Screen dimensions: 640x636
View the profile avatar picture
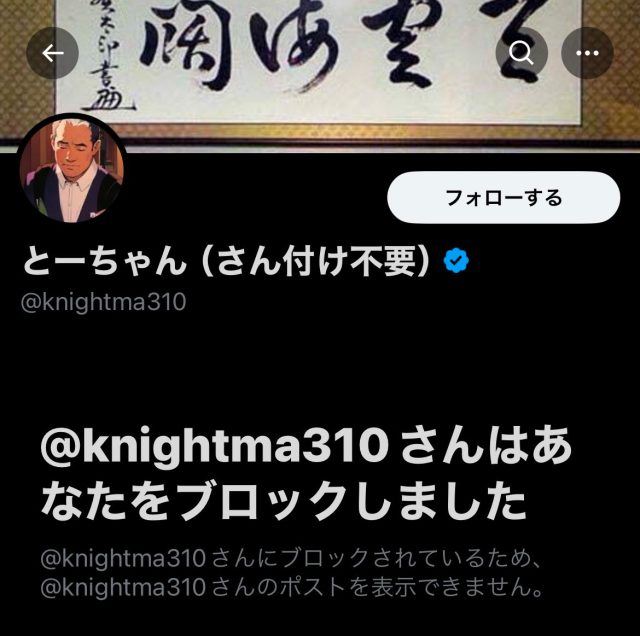click(73, 167)
